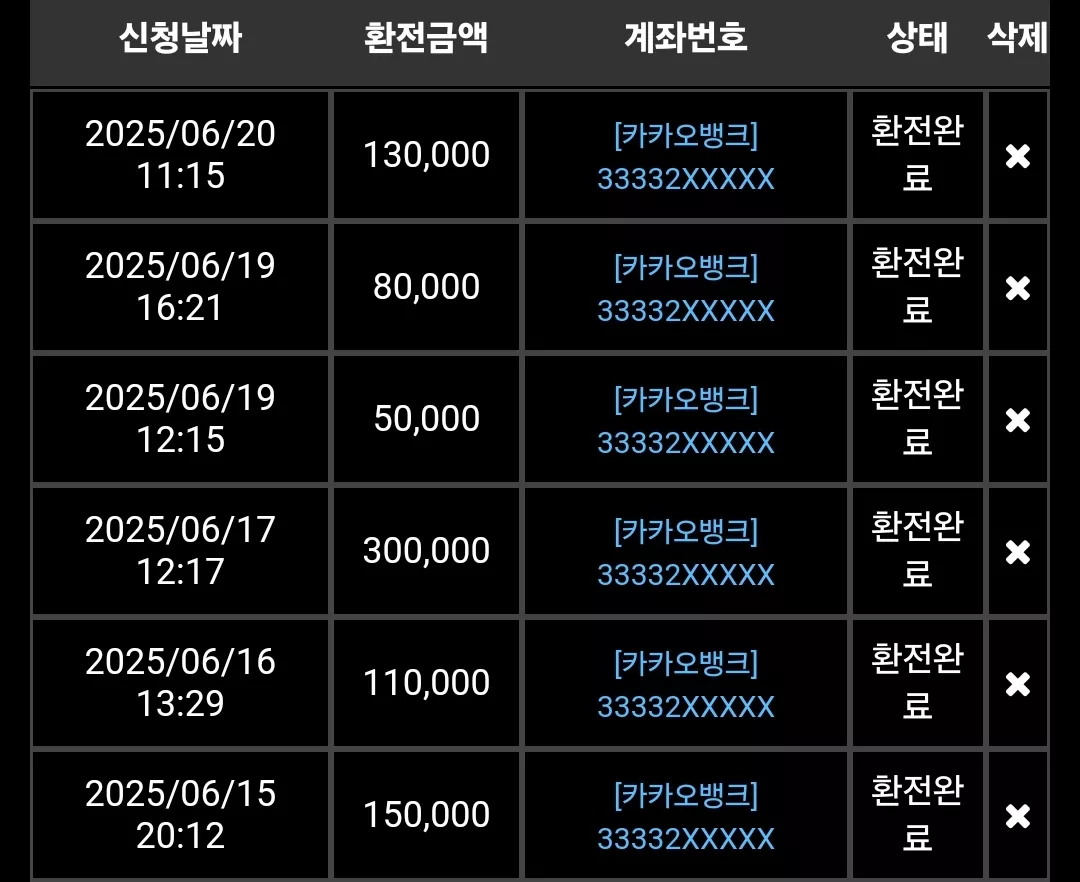The width and height of the screenshot is (1080, 882).
Task: Delete the 80,000 withdrawal record
Action: click(1017, 288)
